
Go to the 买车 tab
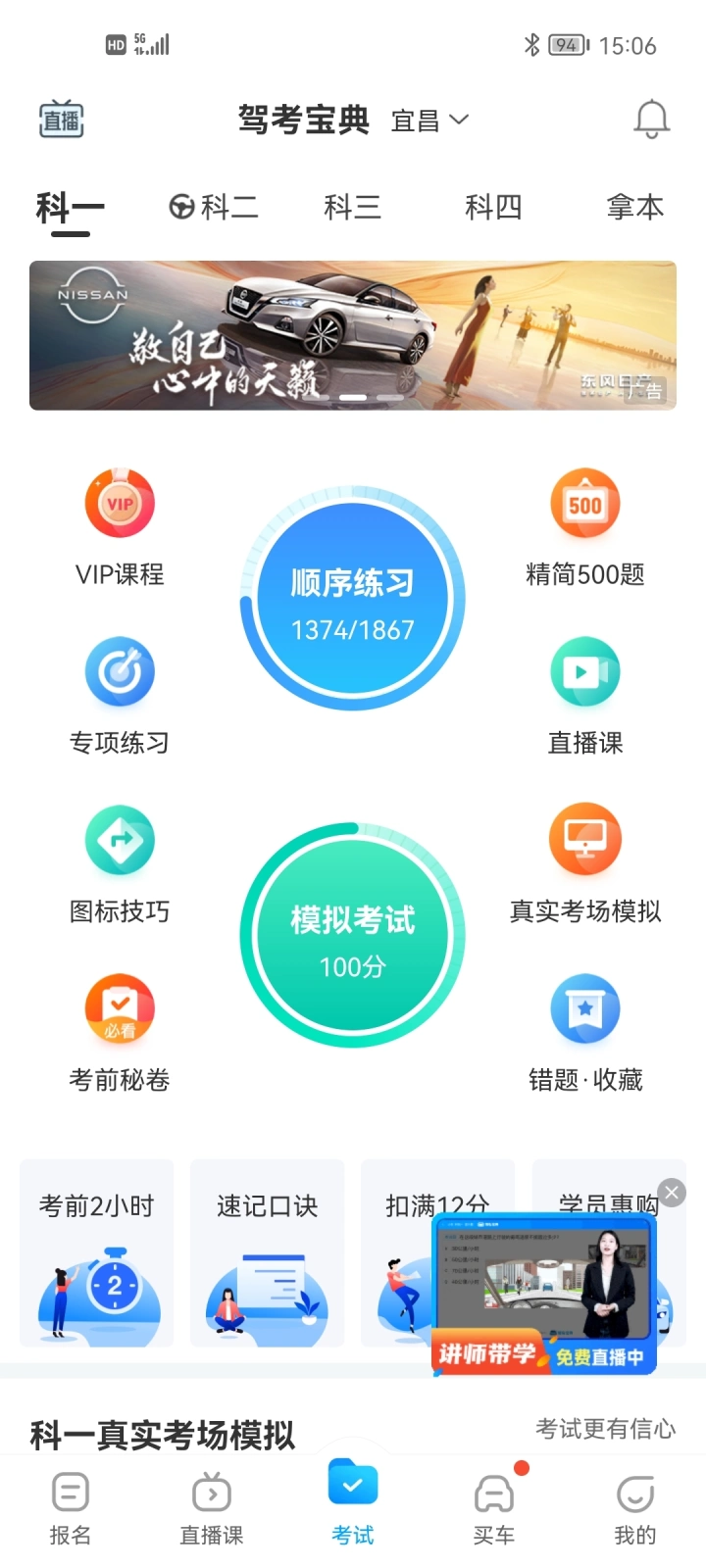coord(493,1509)
